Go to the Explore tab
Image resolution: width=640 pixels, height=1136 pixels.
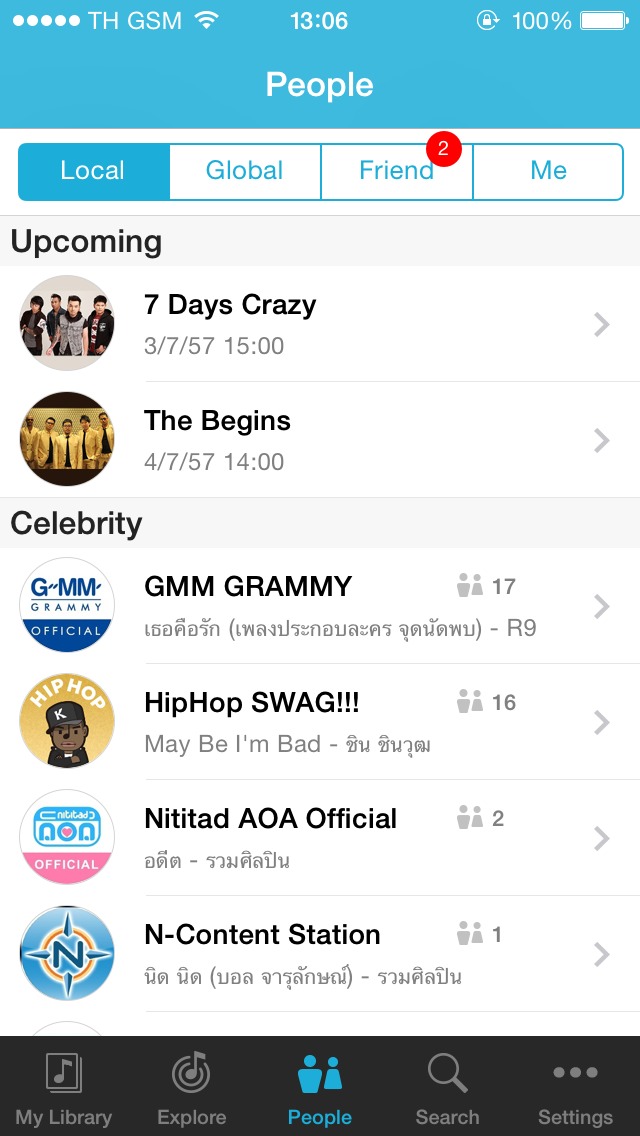[192, 1088]
